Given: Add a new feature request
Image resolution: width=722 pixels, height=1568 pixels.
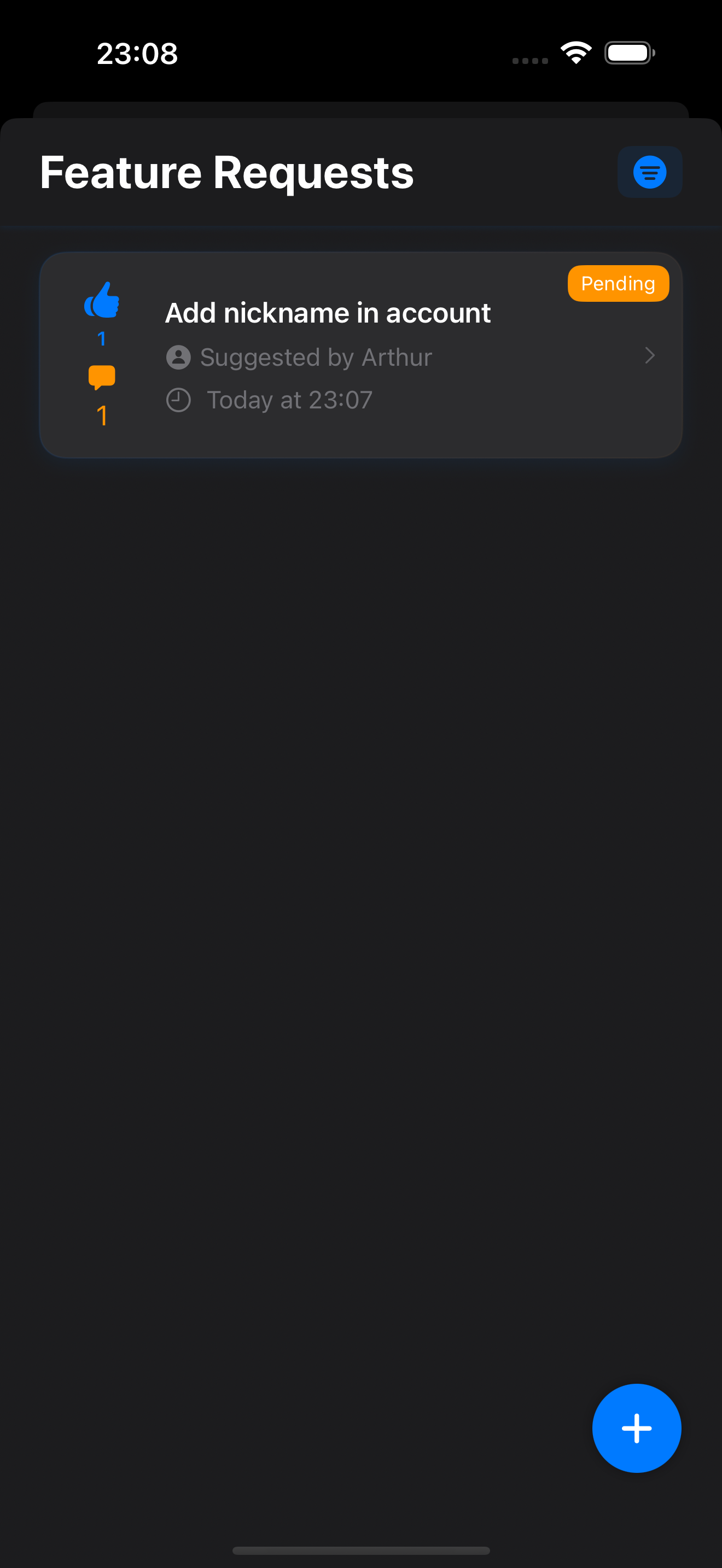Looking at the screenshot, I should pos(636,1427).
